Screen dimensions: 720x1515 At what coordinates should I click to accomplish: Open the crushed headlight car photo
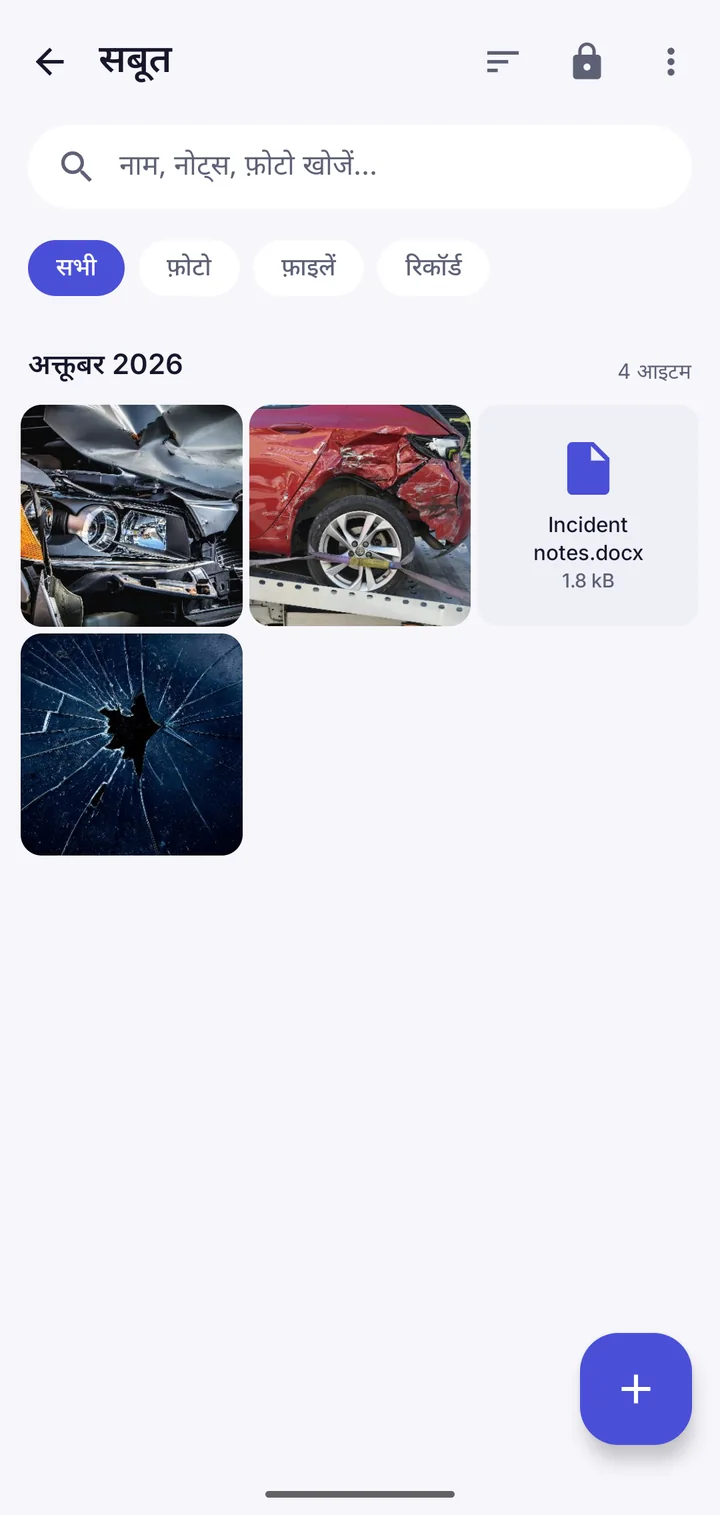click(132, 516)
